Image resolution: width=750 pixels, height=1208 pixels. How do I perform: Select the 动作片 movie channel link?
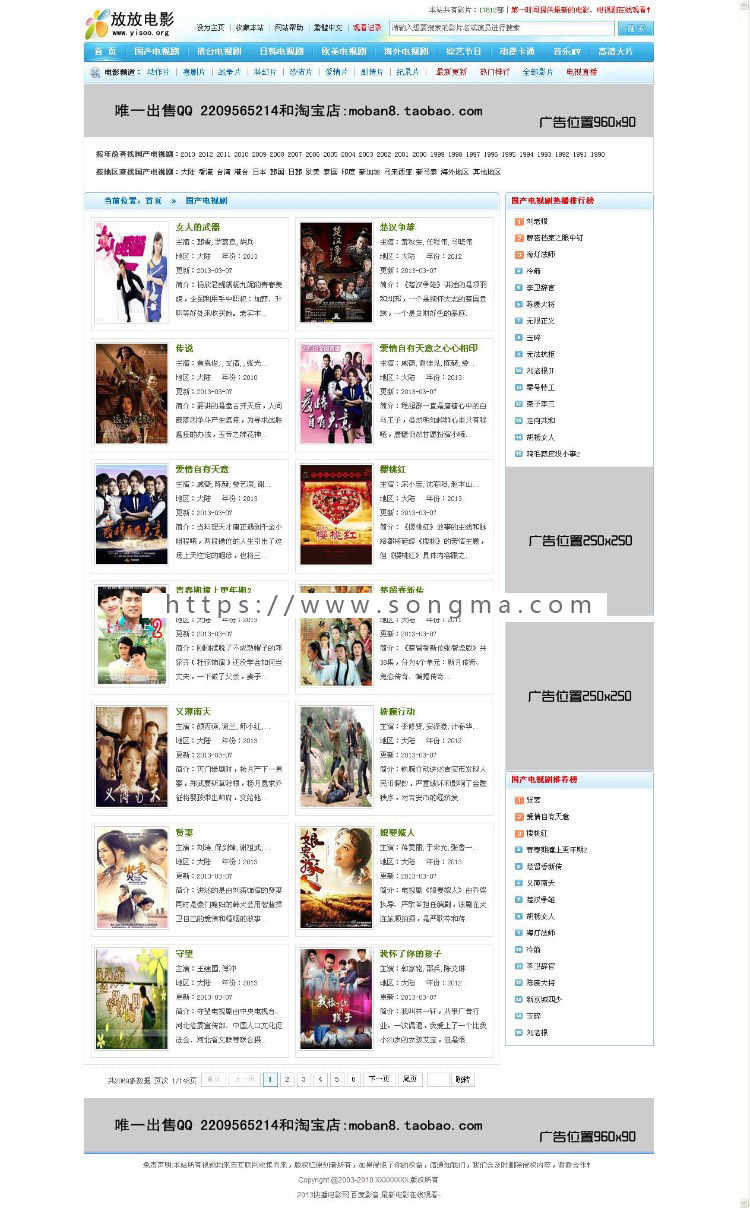pos(157,72)
